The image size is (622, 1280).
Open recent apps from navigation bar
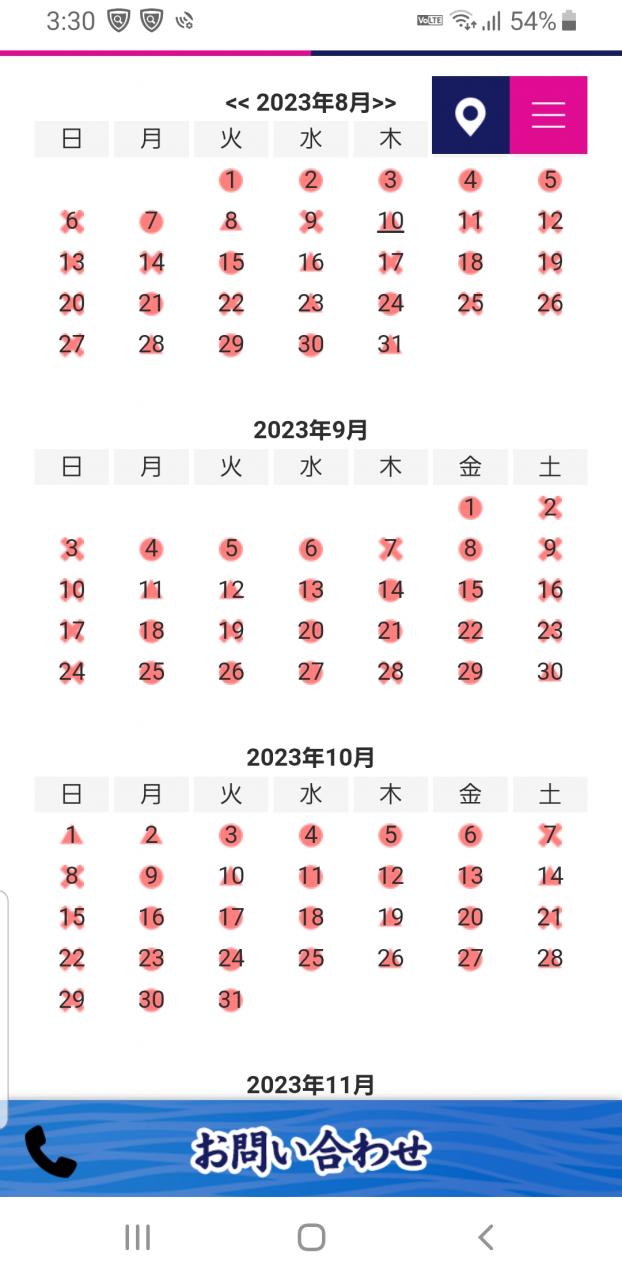pyautogui.click(x=137, y=1237)
